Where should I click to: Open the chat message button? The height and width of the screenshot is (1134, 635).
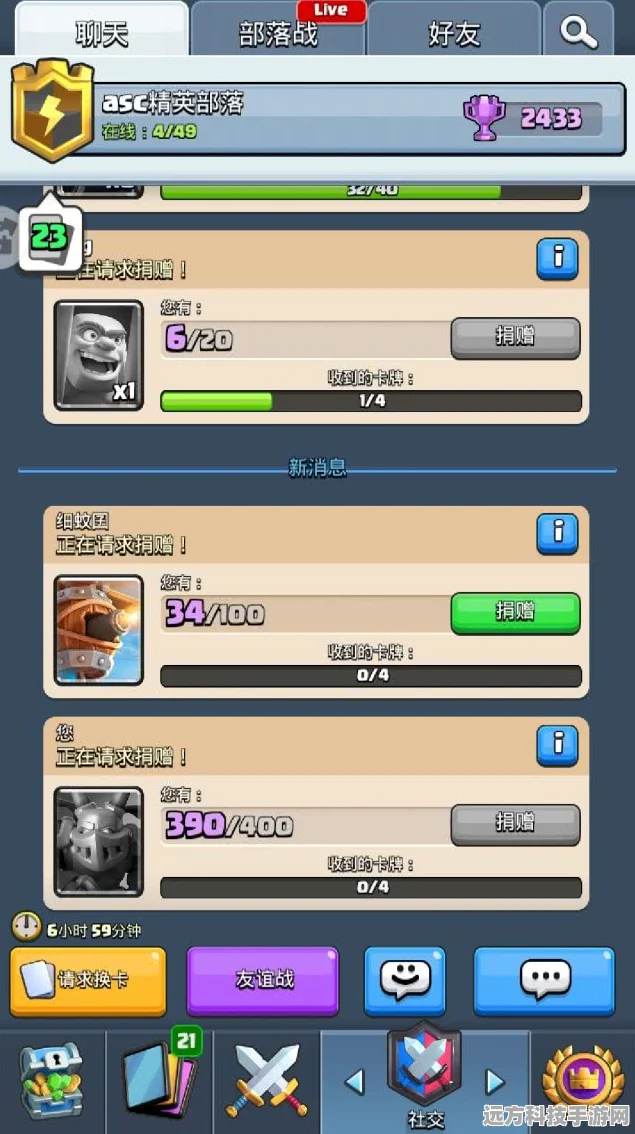point(544,981)
